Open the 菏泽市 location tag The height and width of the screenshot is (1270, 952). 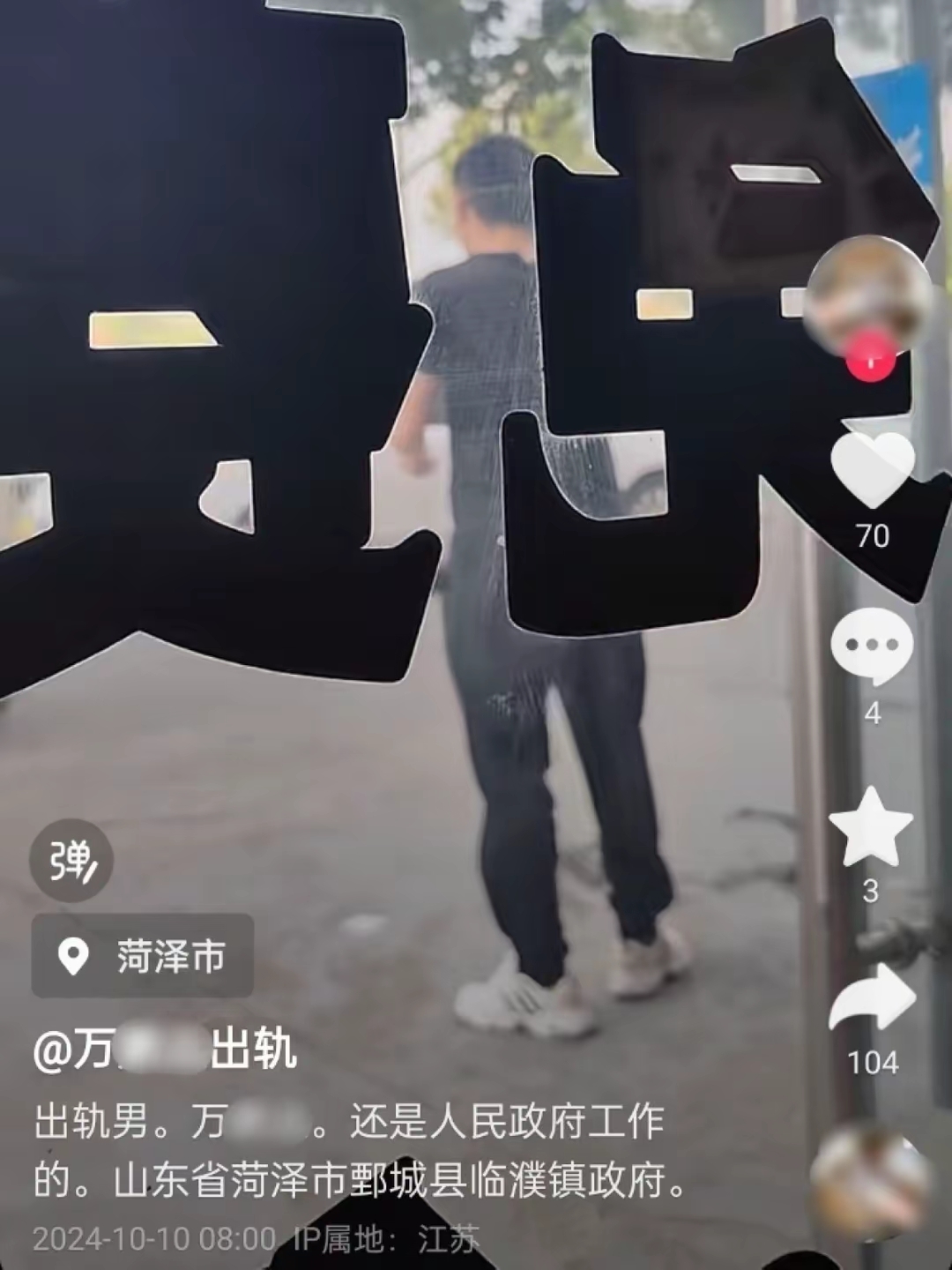coord(143,956)
